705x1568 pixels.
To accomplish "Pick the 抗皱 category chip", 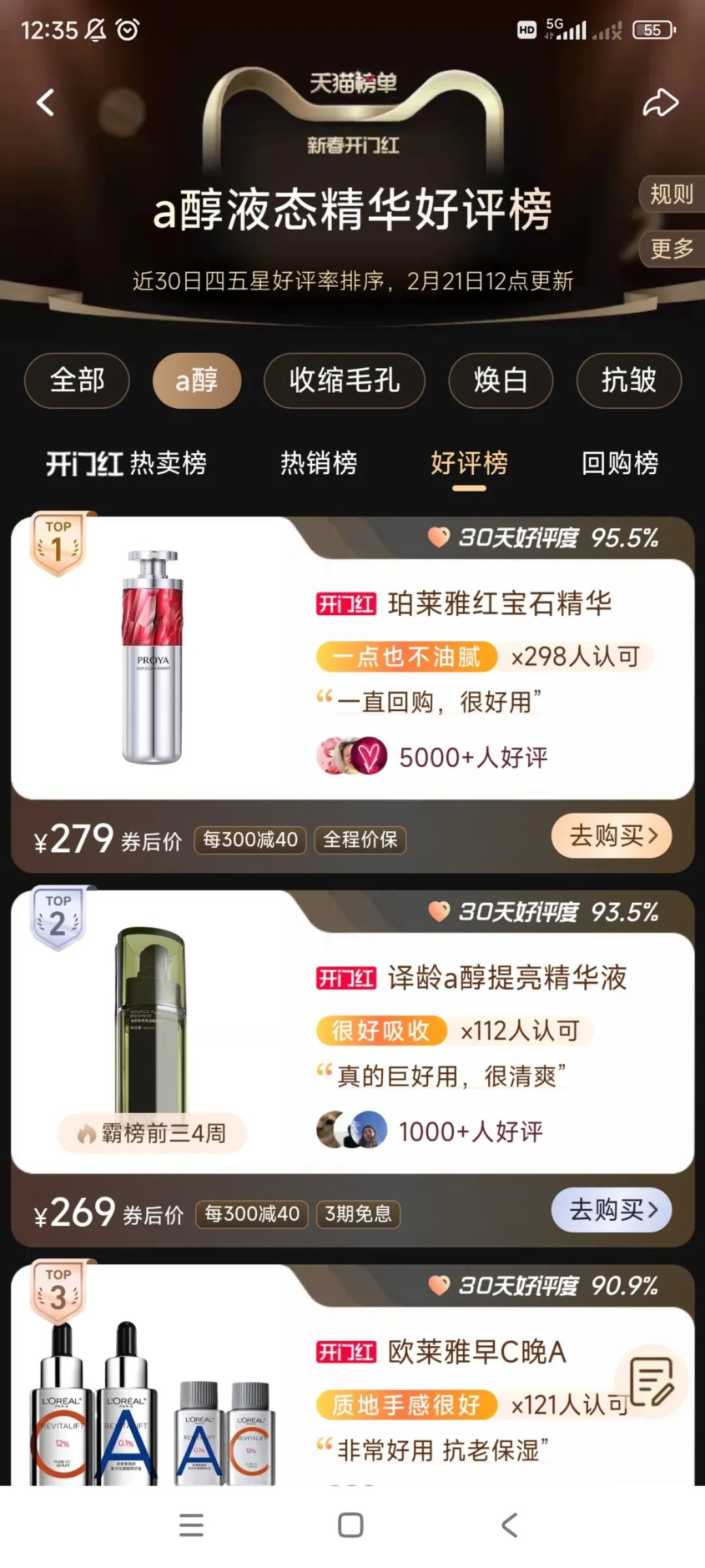I will click(628, 380).
